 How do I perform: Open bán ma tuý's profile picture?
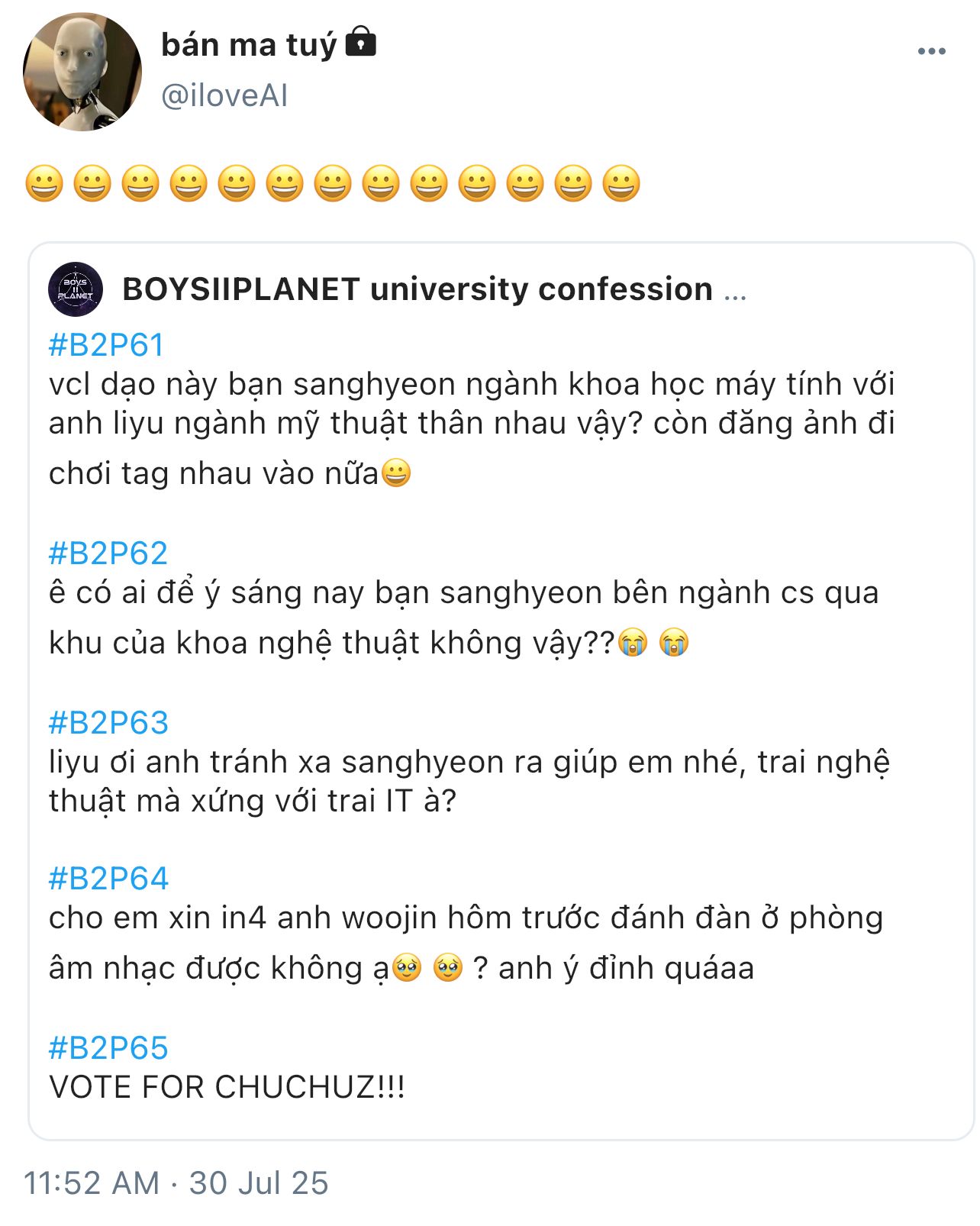(82, 72)
